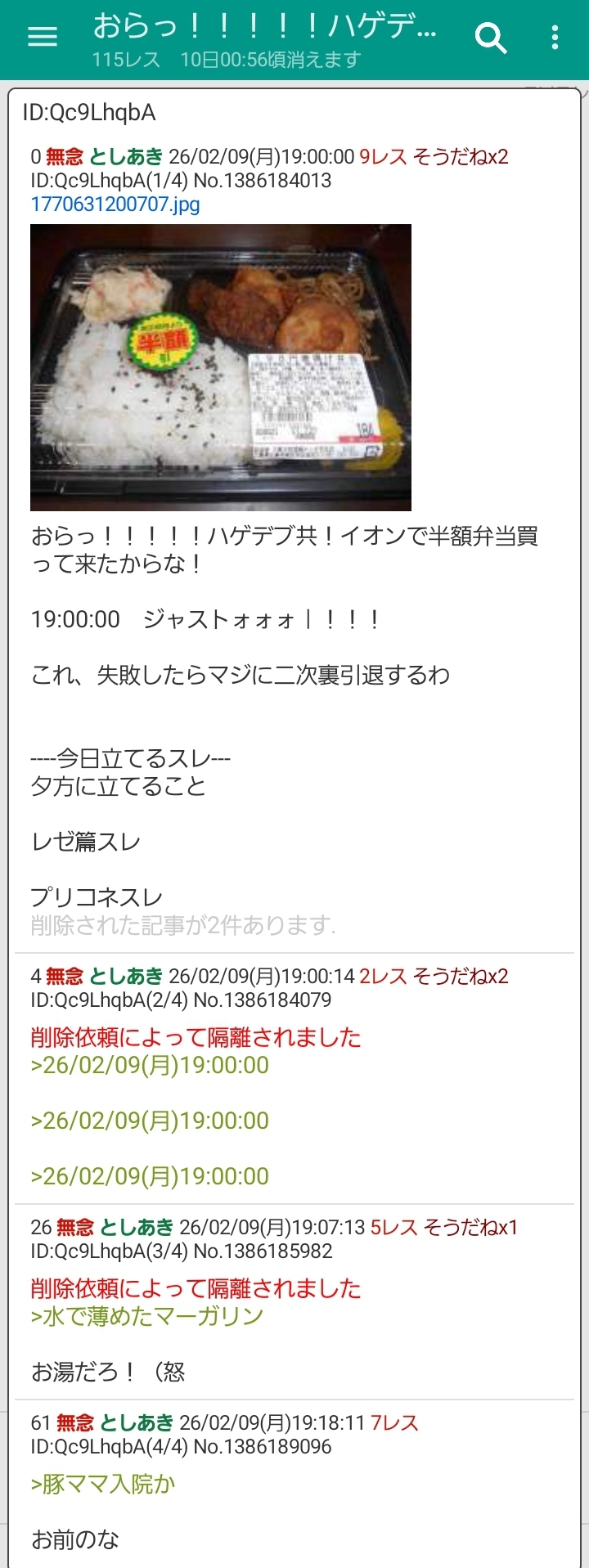The height and width of the screenshot is (1568, 589).
Task: Show the 7レス replies to post 61
Action: [x=394, y=1422]
